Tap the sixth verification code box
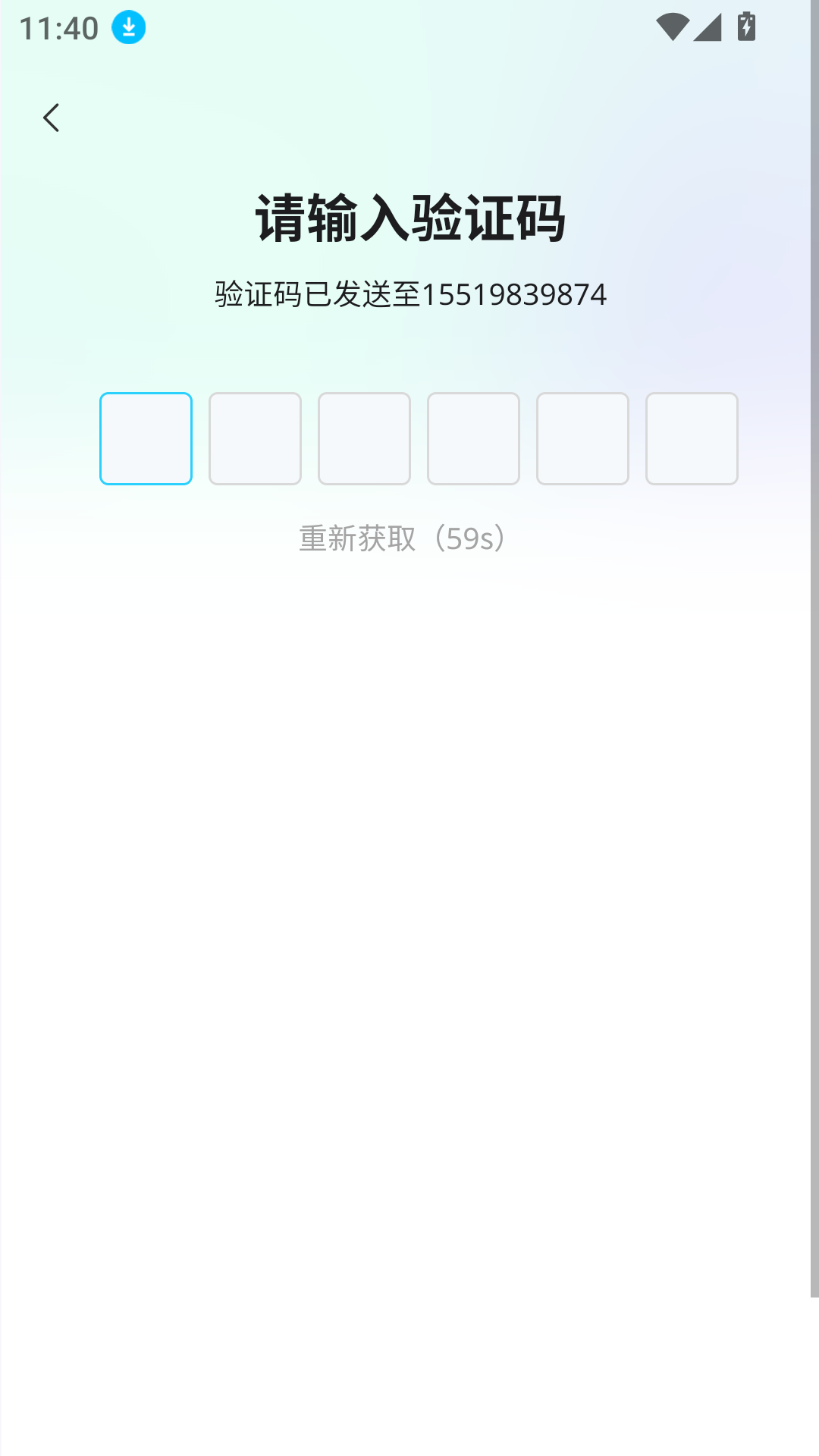The height and width of the screenshot is (1456, 819). pos(692,438)
